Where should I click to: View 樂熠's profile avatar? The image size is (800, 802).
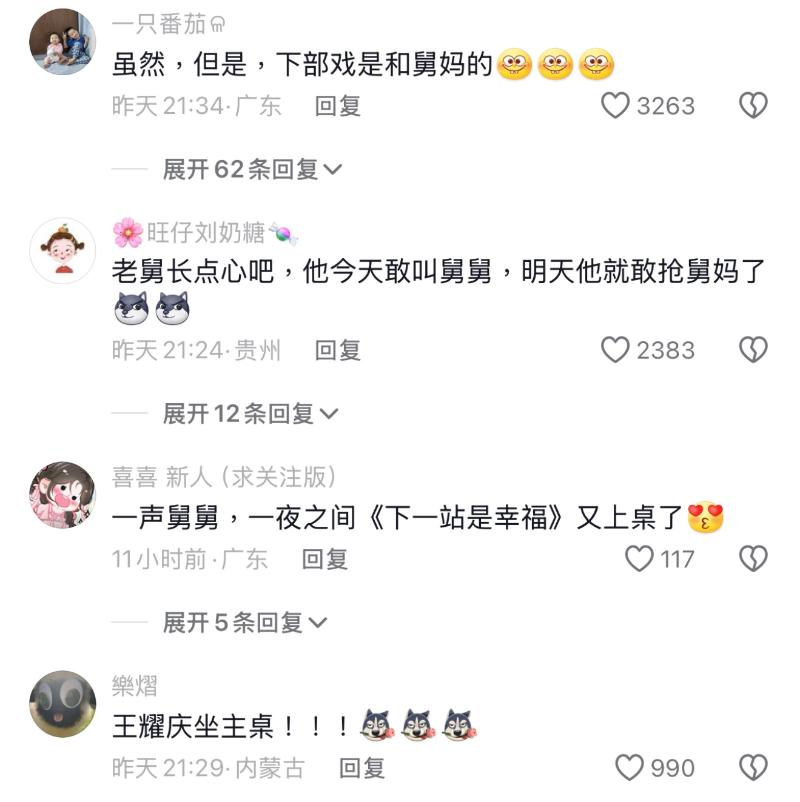pyautogui.click(x=62, y=704)
